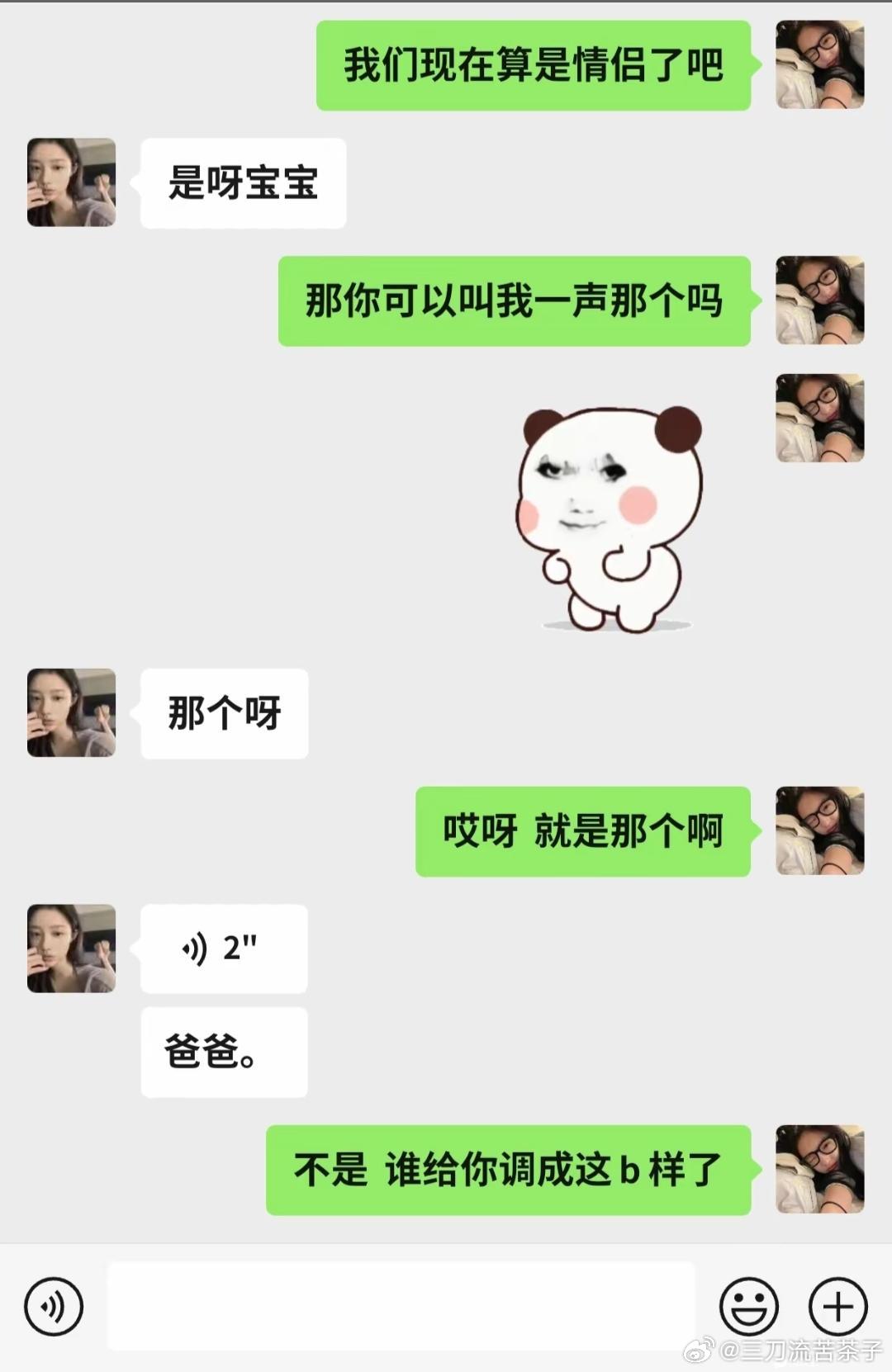892x1372 pixels.
Task: Open the emoji sticker panel
Action: [749, 1306]
